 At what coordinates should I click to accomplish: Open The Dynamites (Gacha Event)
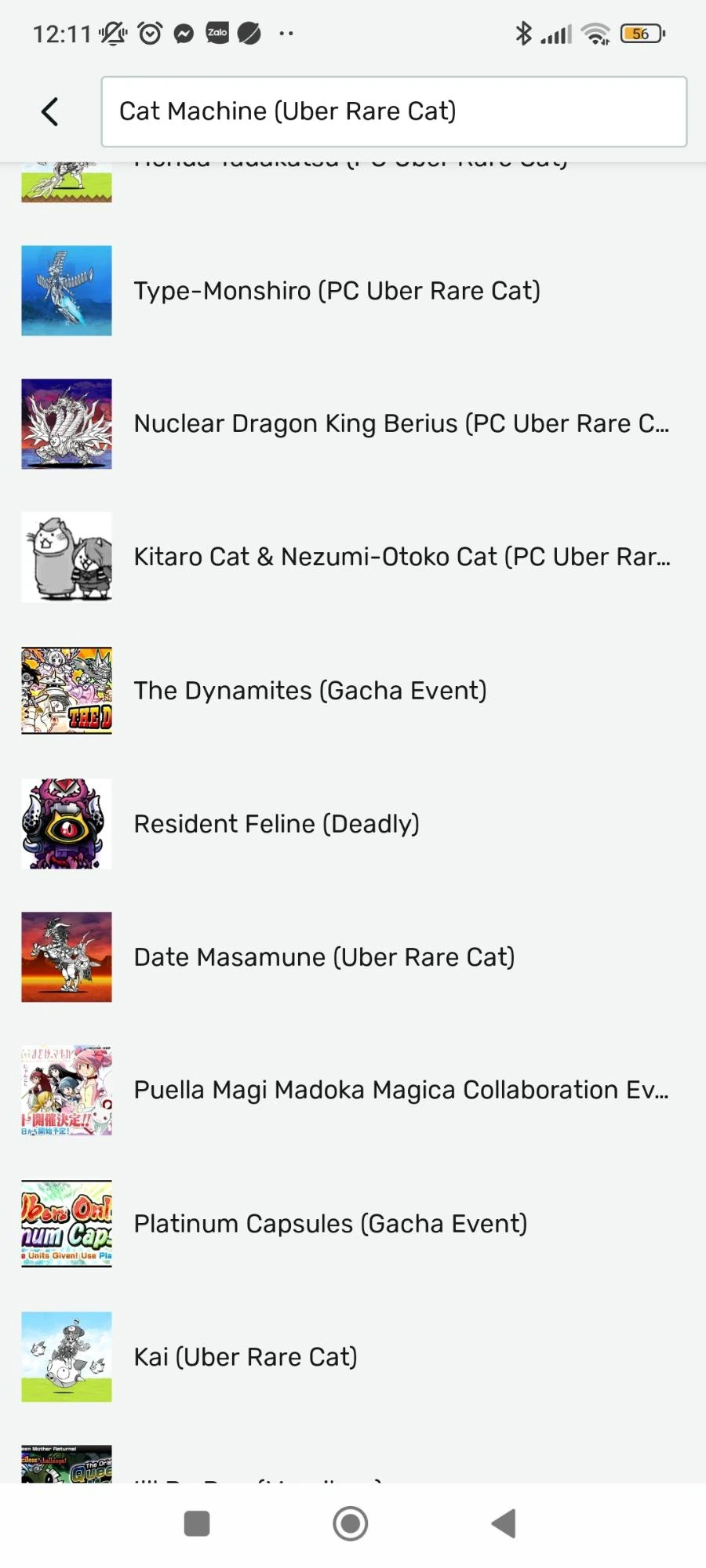coord(310,691)
